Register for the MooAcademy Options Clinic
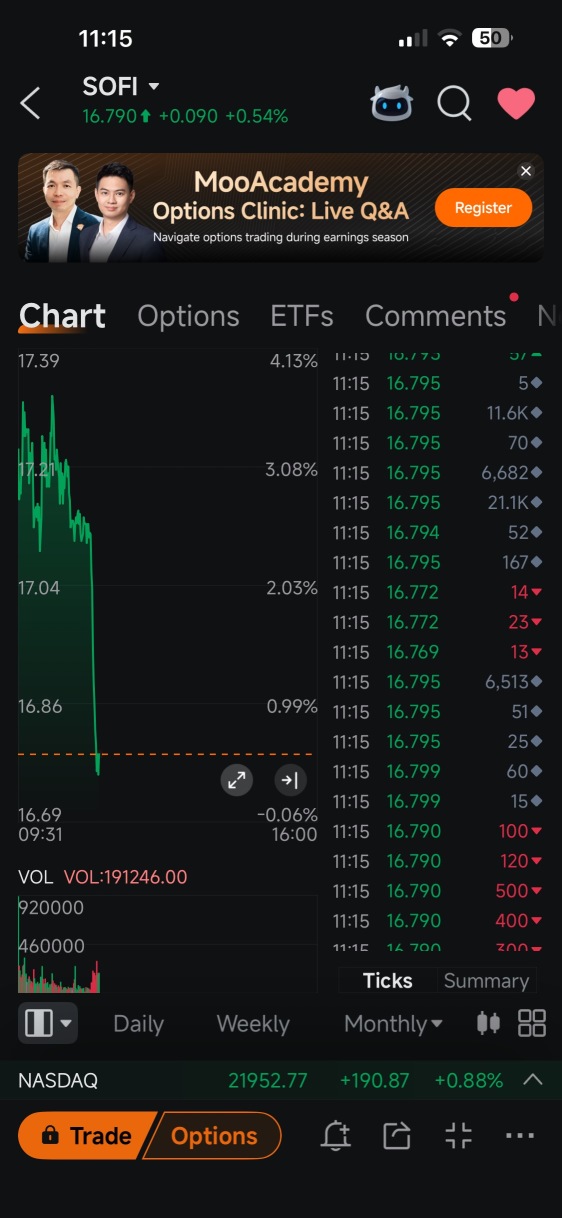 pyautogui.click(x=483, y=208)
